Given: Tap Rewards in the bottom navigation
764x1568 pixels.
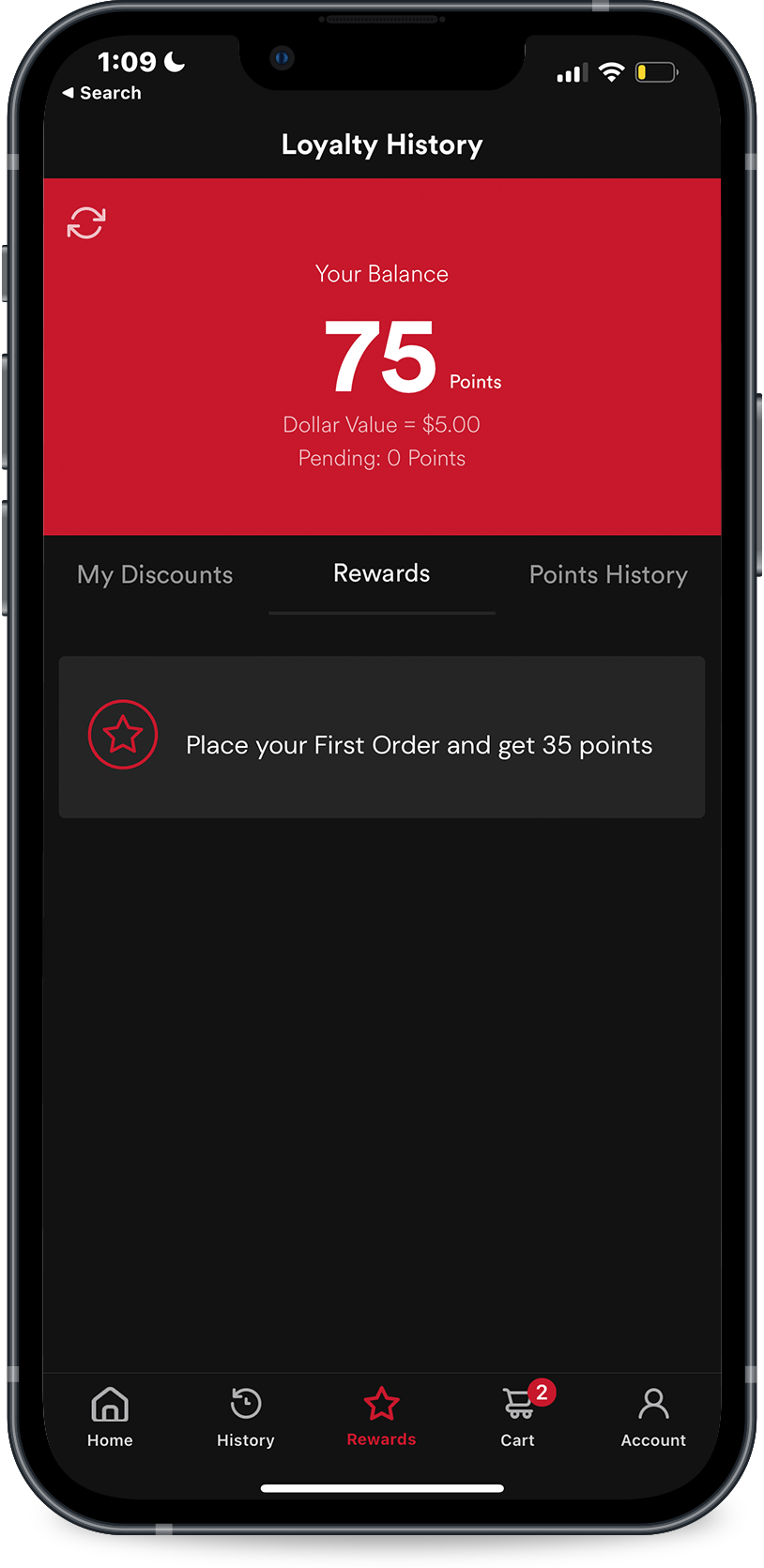Looking at the screenshot, I should pyautogui.click(x=381, y=1417).
